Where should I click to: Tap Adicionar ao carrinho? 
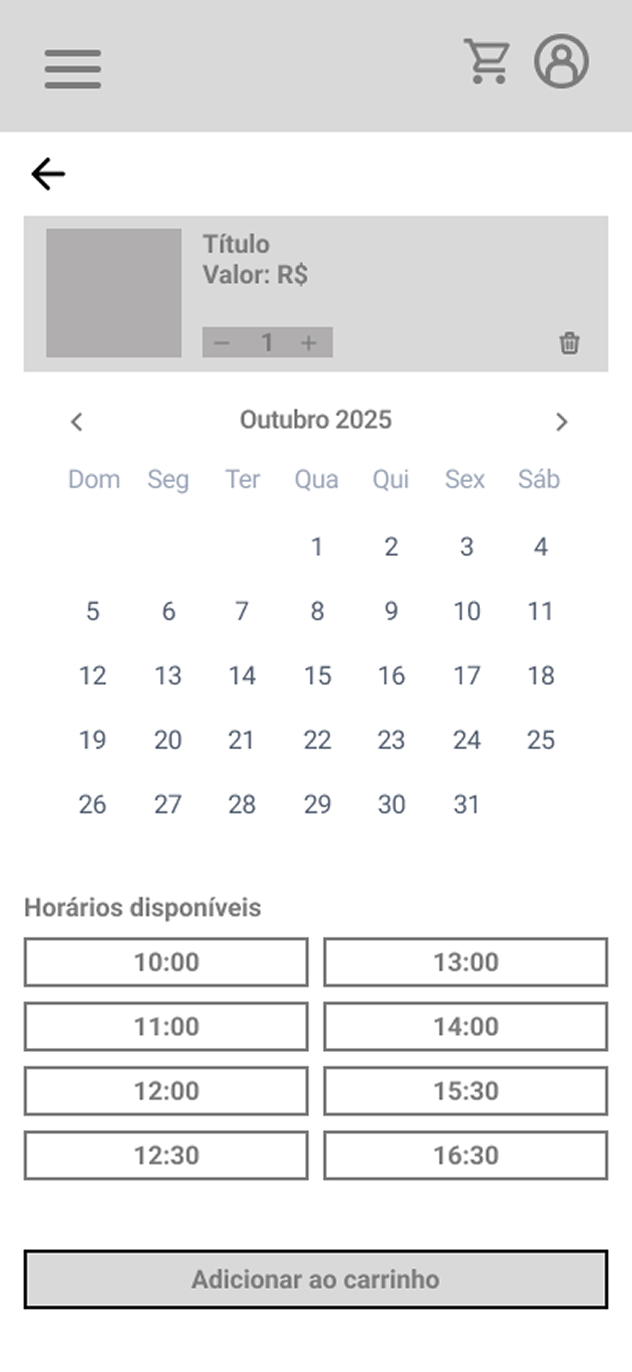click(315, 1279)
